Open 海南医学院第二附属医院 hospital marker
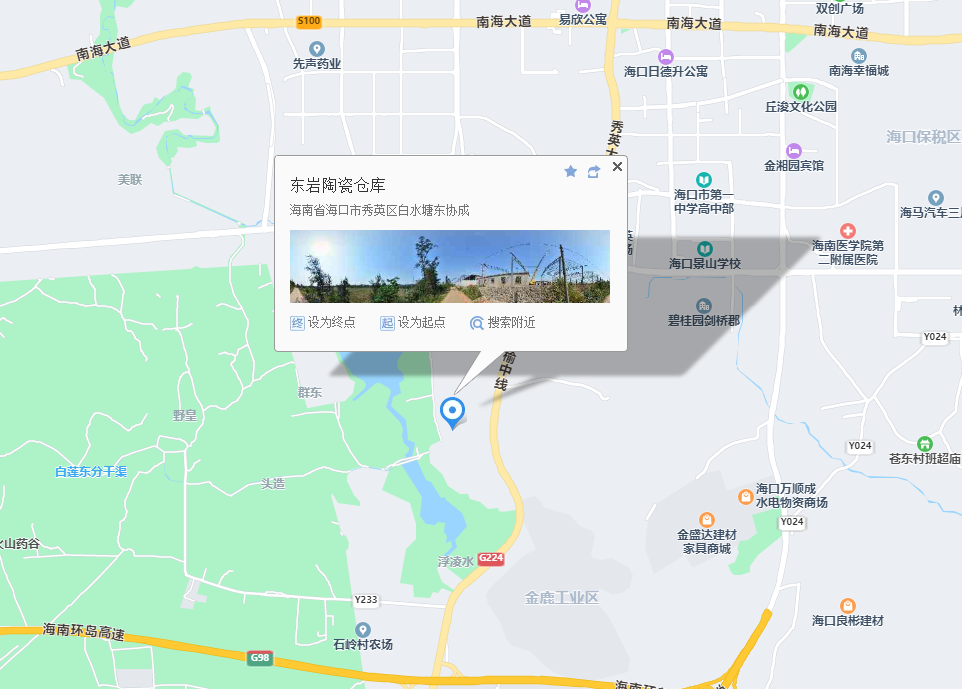Viewport: 962px width, 689px height. (x=847, y=231)
